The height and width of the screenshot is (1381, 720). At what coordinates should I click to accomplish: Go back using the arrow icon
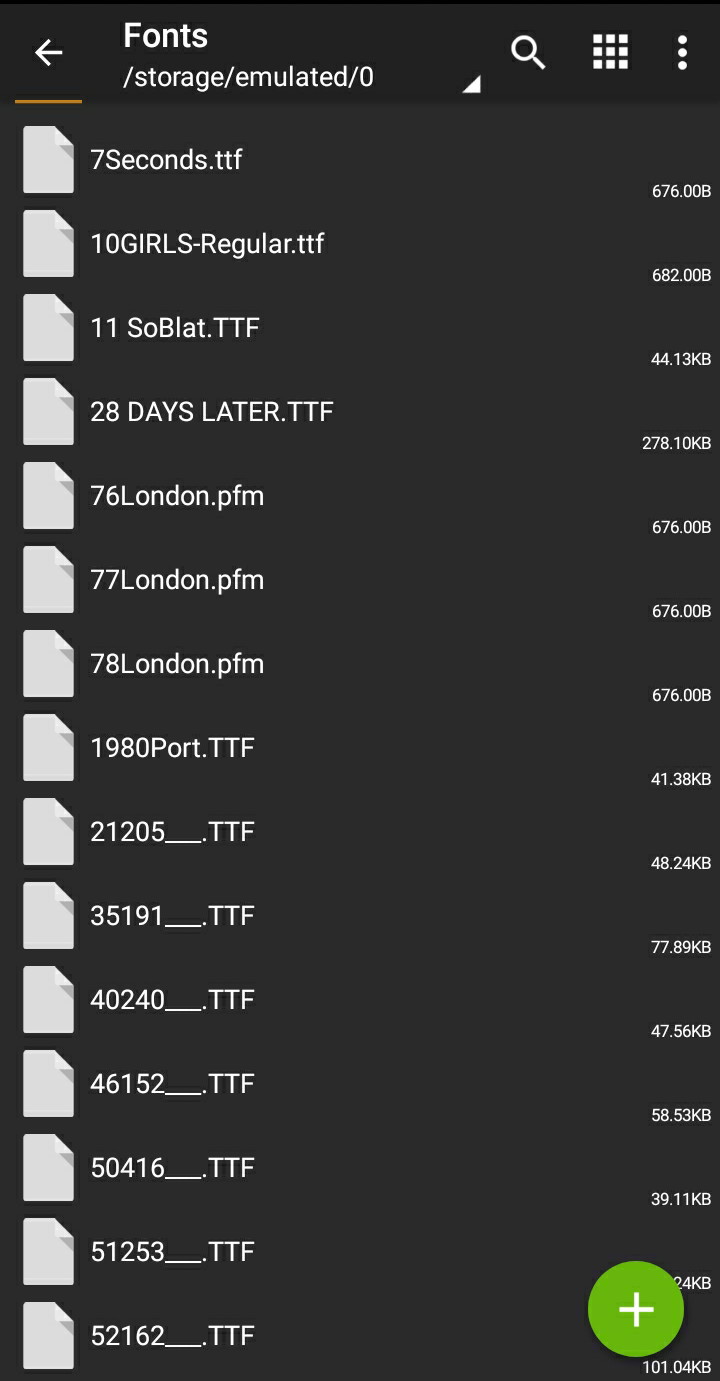click(x=48, y=53)
